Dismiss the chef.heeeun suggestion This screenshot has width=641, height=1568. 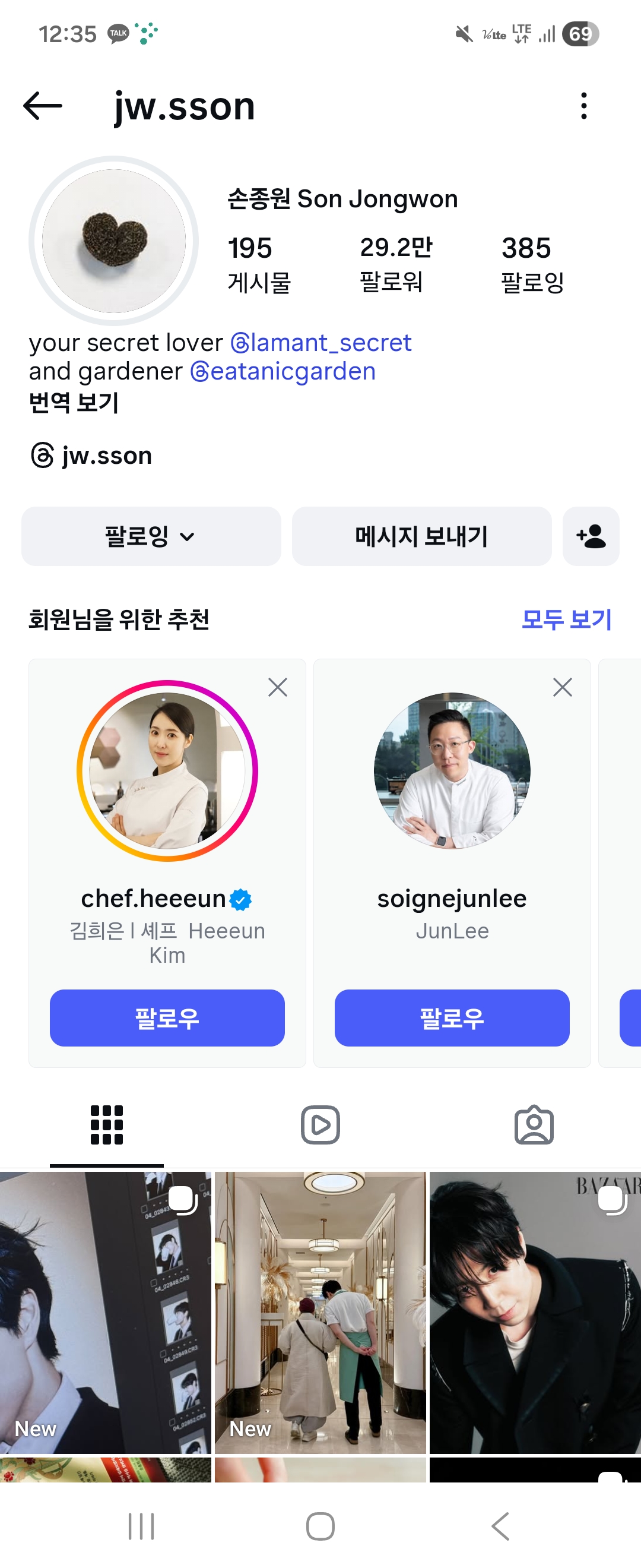[277, 687]
